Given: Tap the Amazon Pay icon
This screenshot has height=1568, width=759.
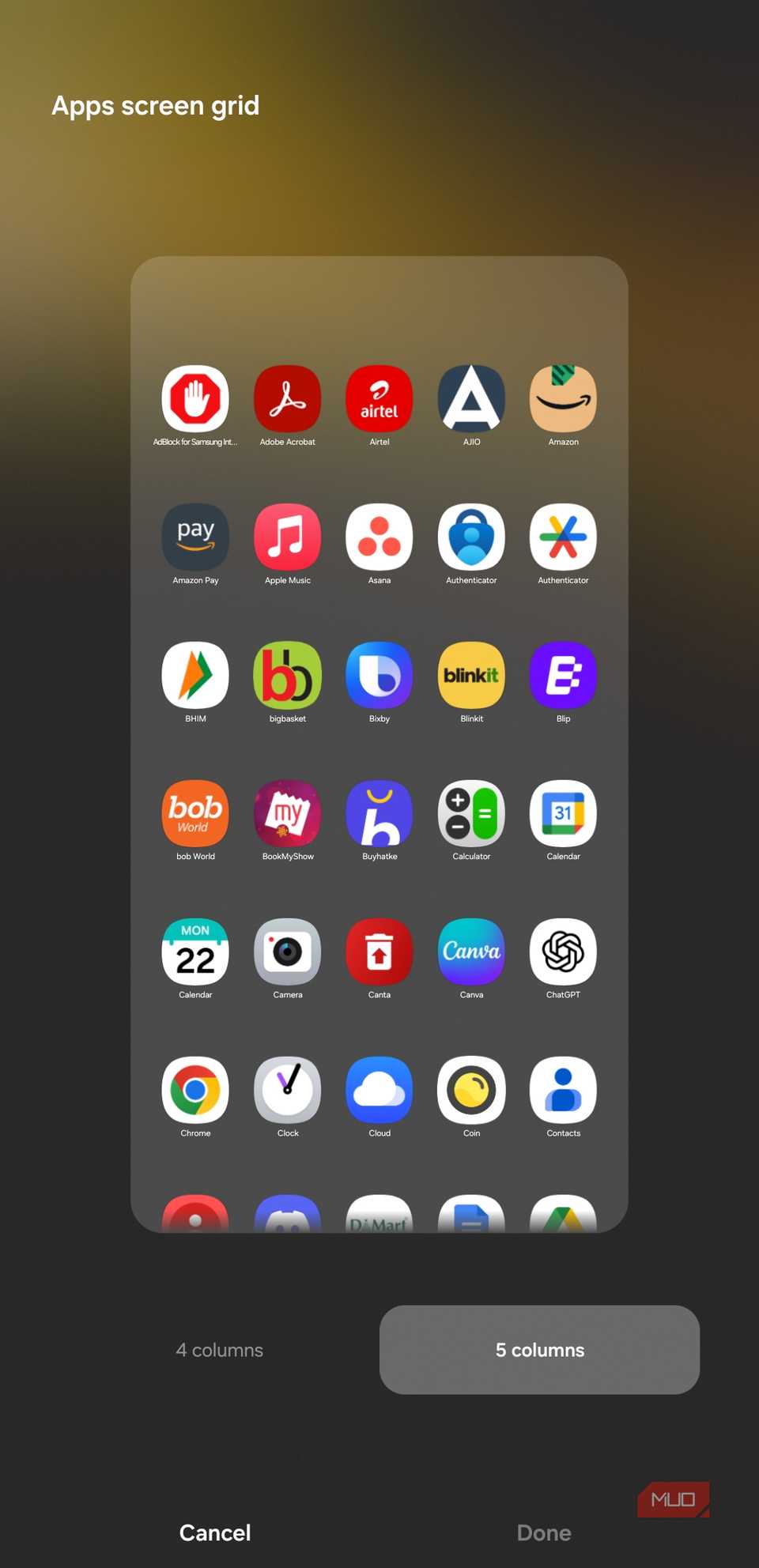Looking at the screenshot, I should (194, 536).
